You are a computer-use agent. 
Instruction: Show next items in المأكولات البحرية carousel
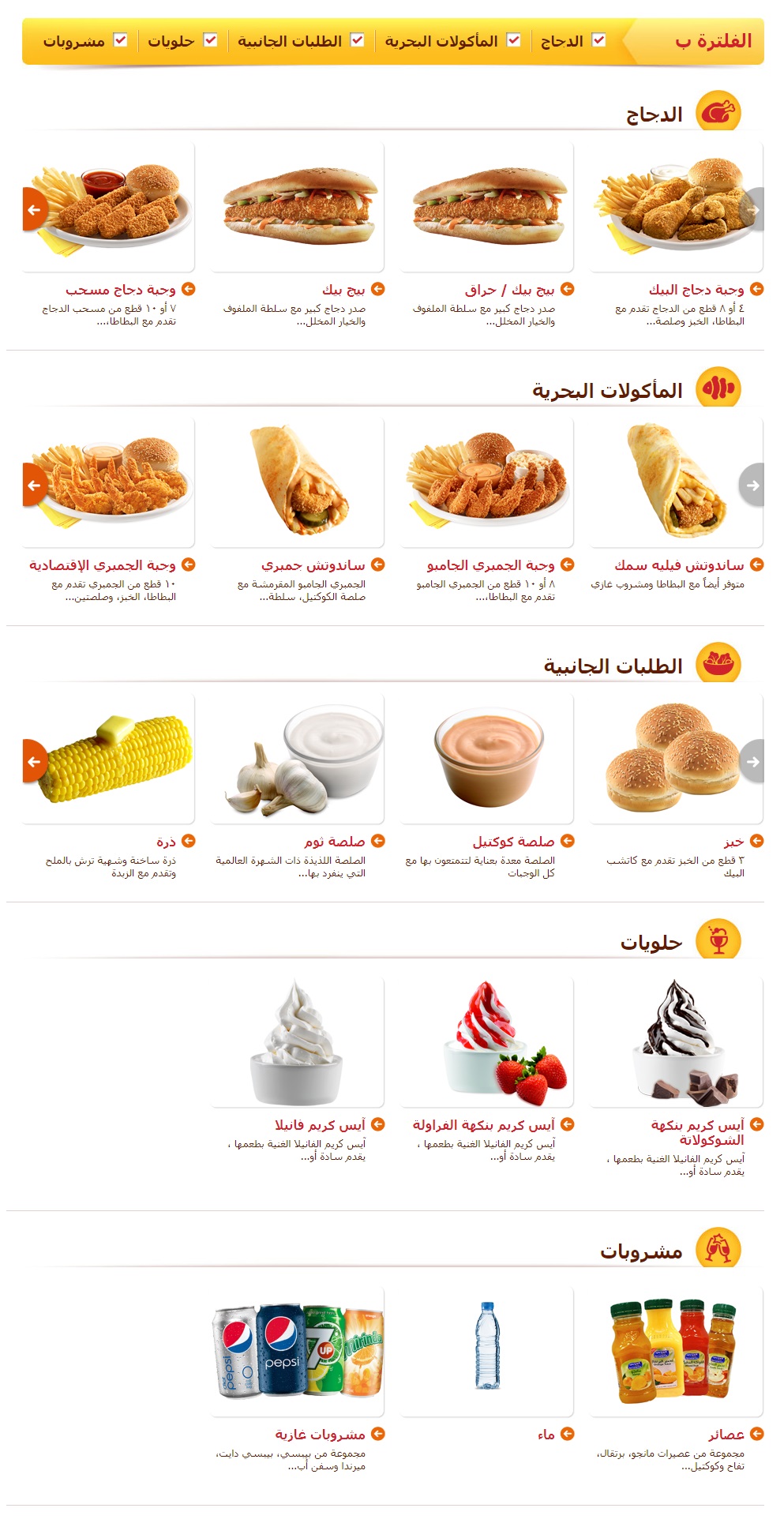coord(752,486)
